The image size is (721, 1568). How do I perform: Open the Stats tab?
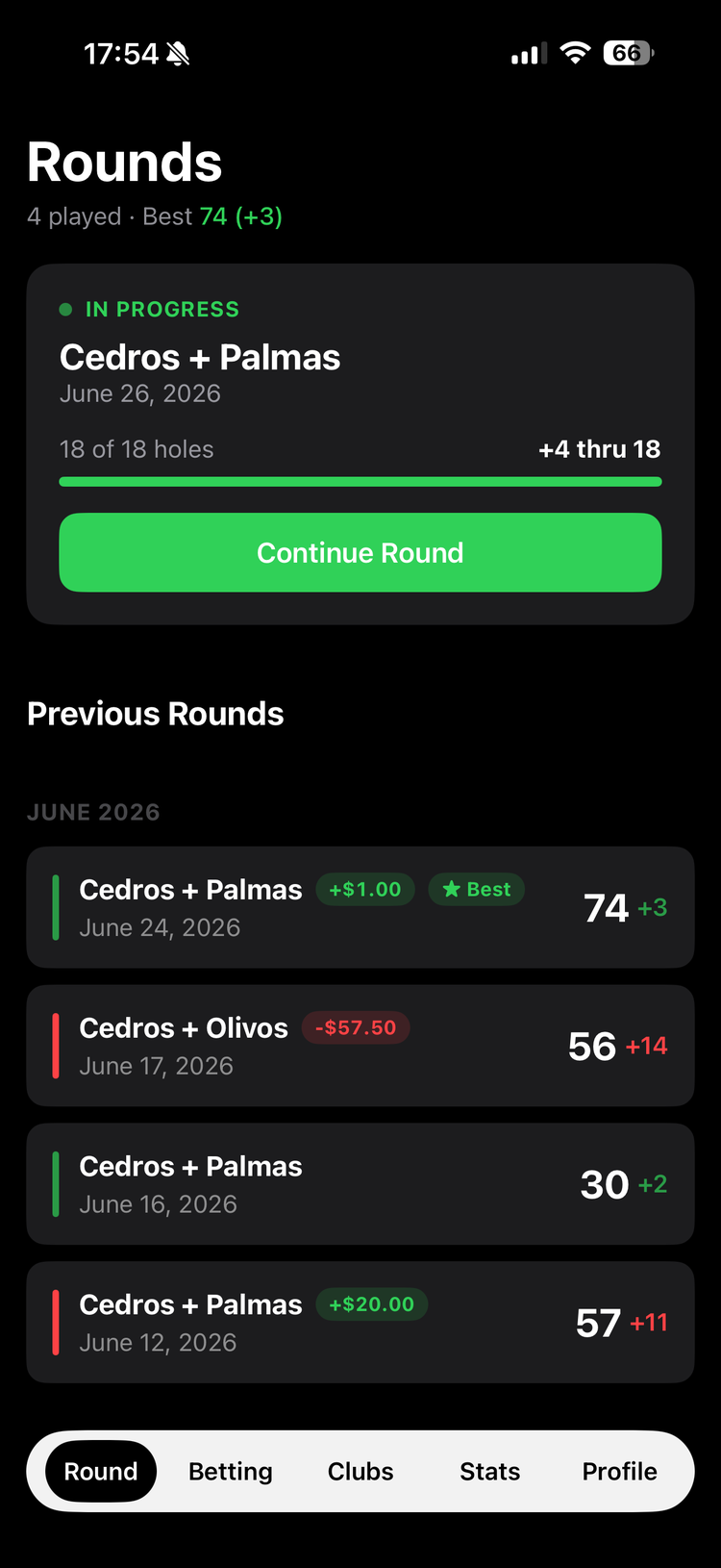pos(490,1471)
